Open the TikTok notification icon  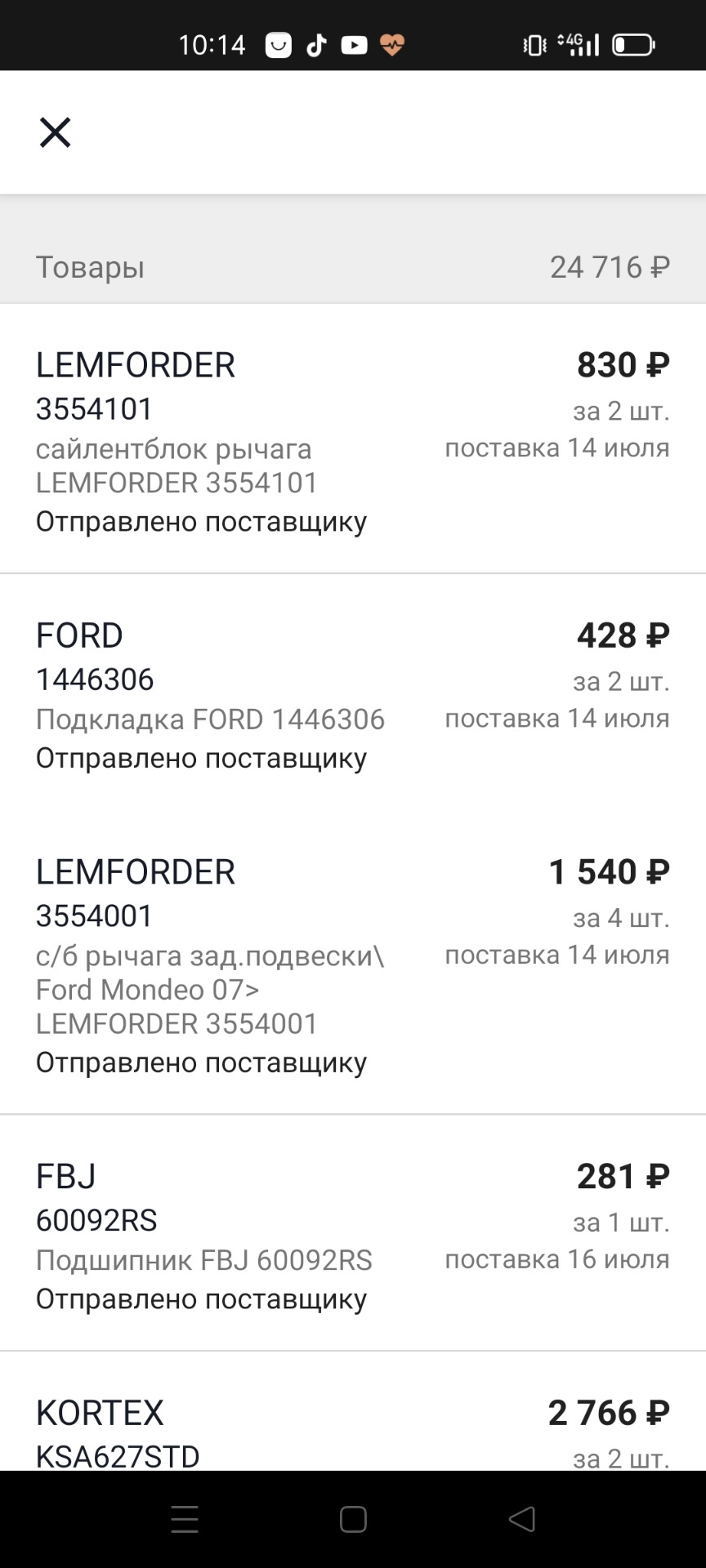(x=317, y=45)
